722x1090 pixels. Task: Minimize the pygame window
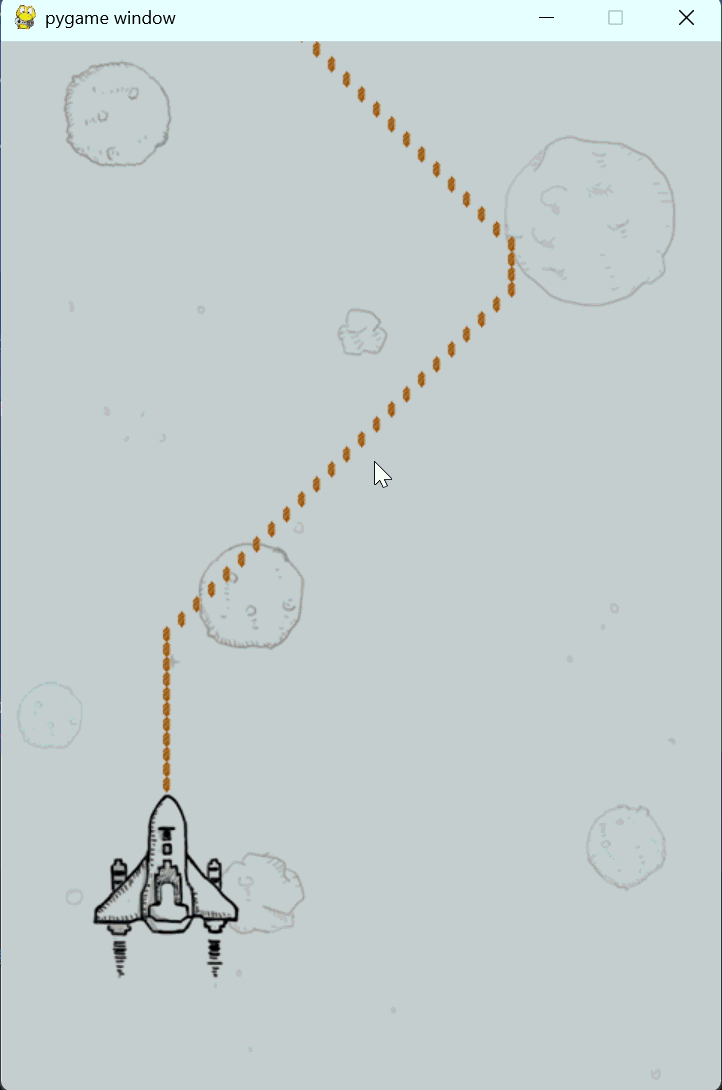(546, 18)
